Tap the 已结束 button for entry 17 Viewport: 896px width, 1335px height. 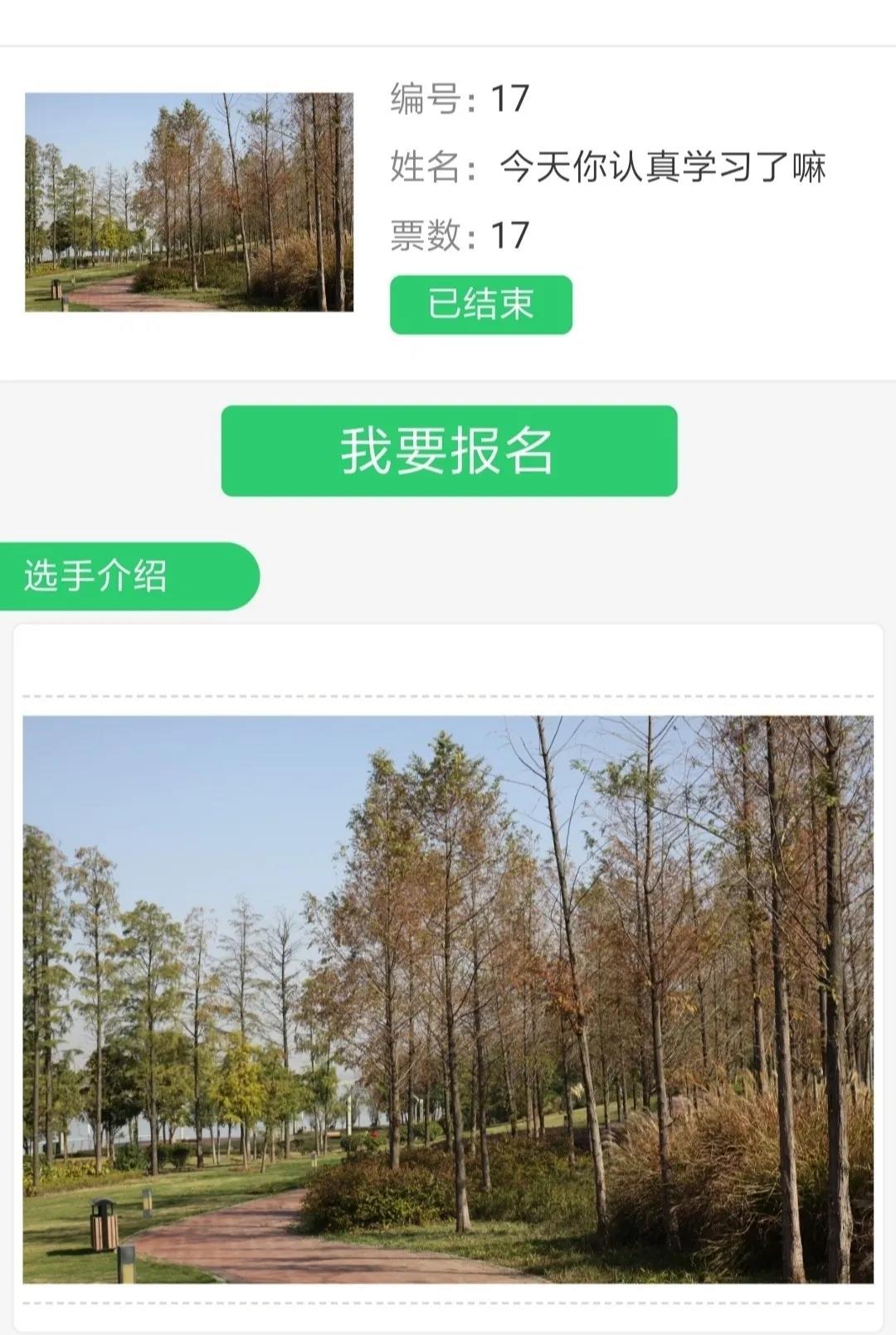pos(481,305)
